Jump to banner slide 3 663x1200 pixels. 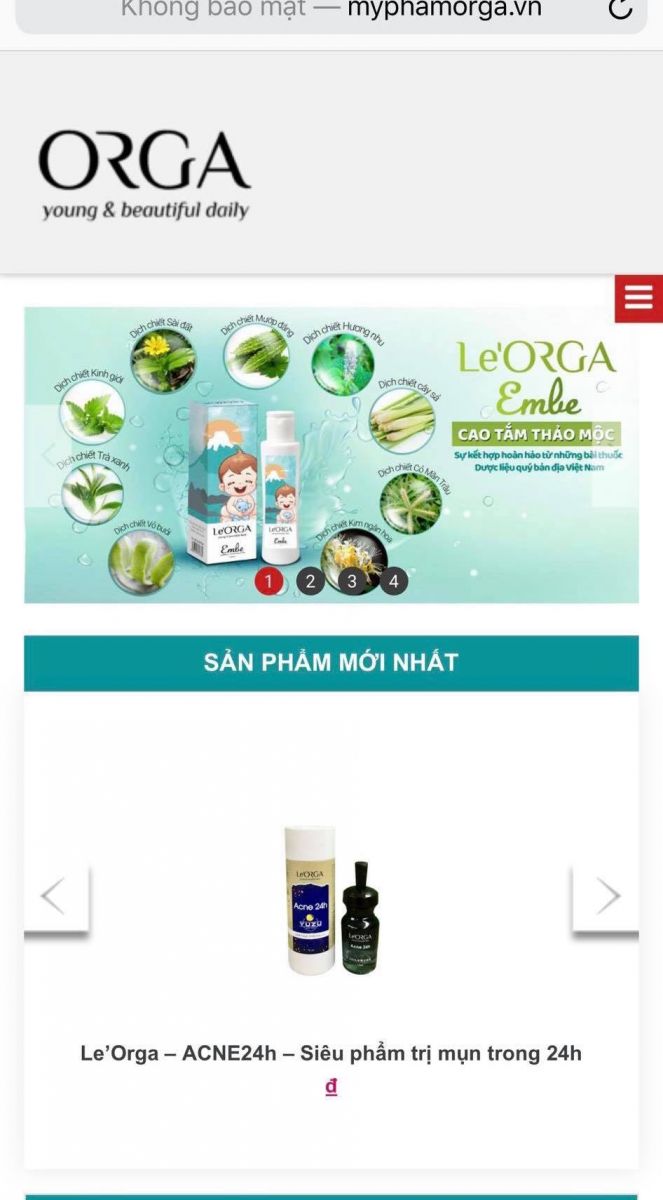352,581
